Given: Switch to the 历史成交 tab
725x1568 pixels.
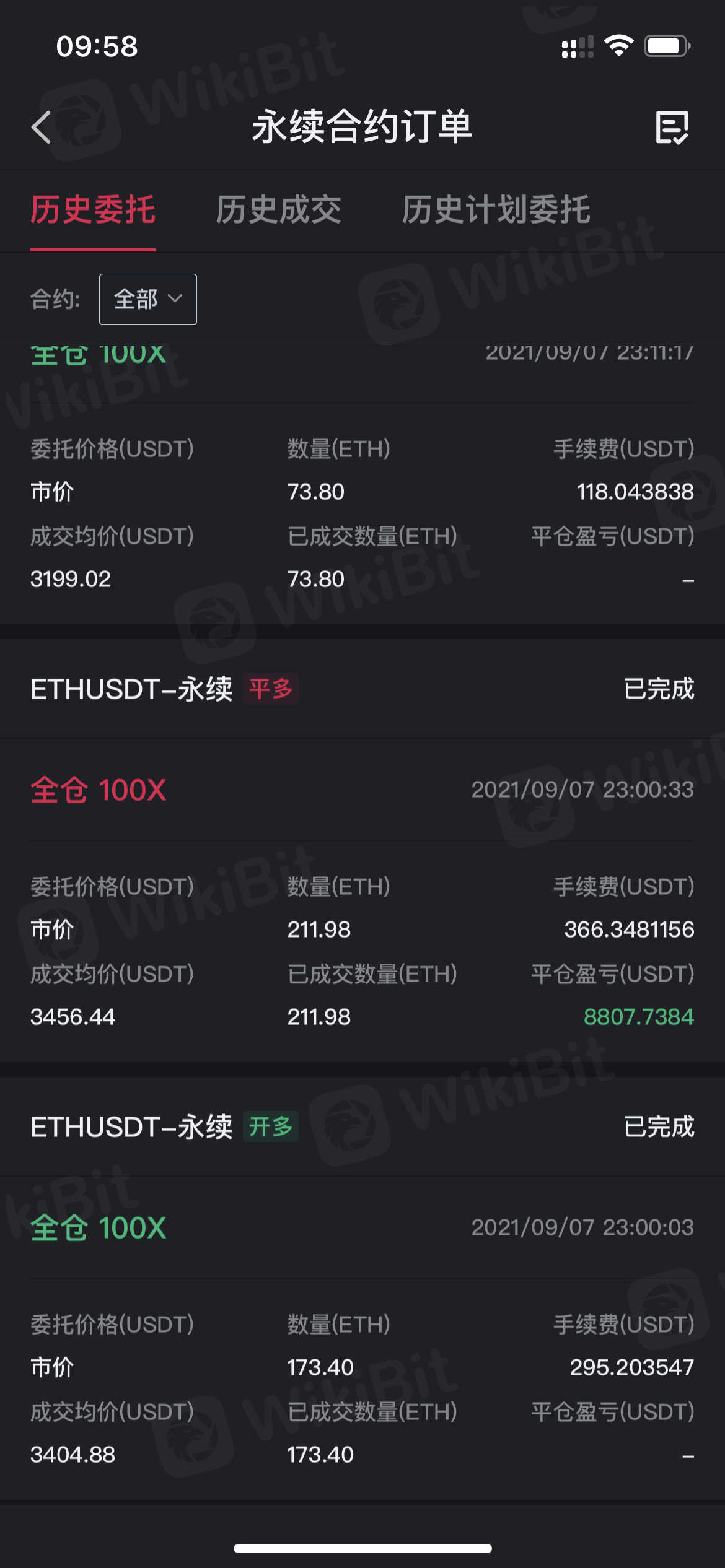Looking at the screenshot, I should tap(278, 210).
